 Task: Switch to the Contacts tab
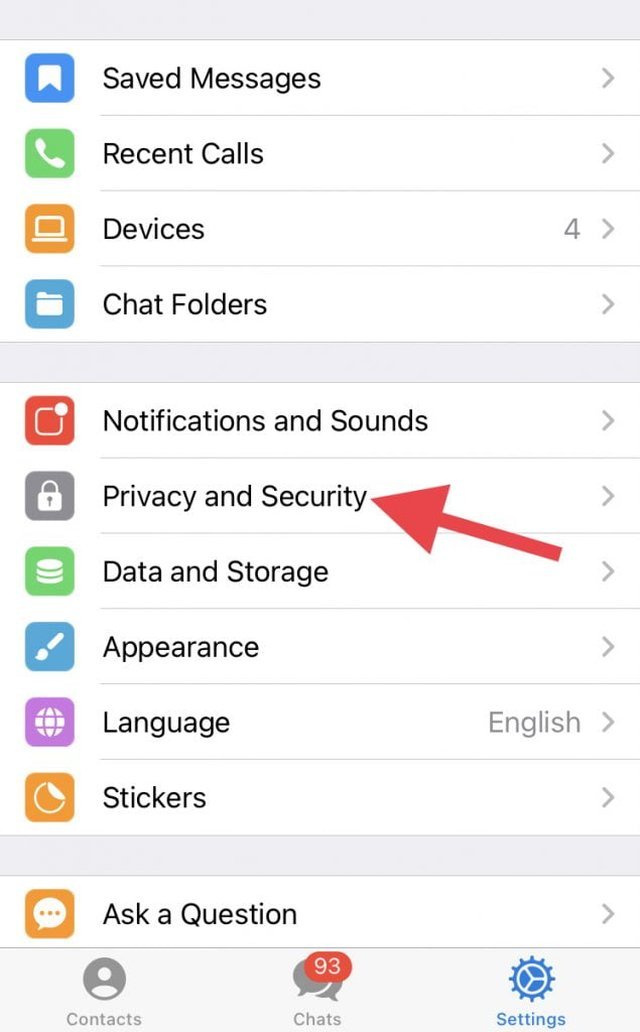point(104,991)
